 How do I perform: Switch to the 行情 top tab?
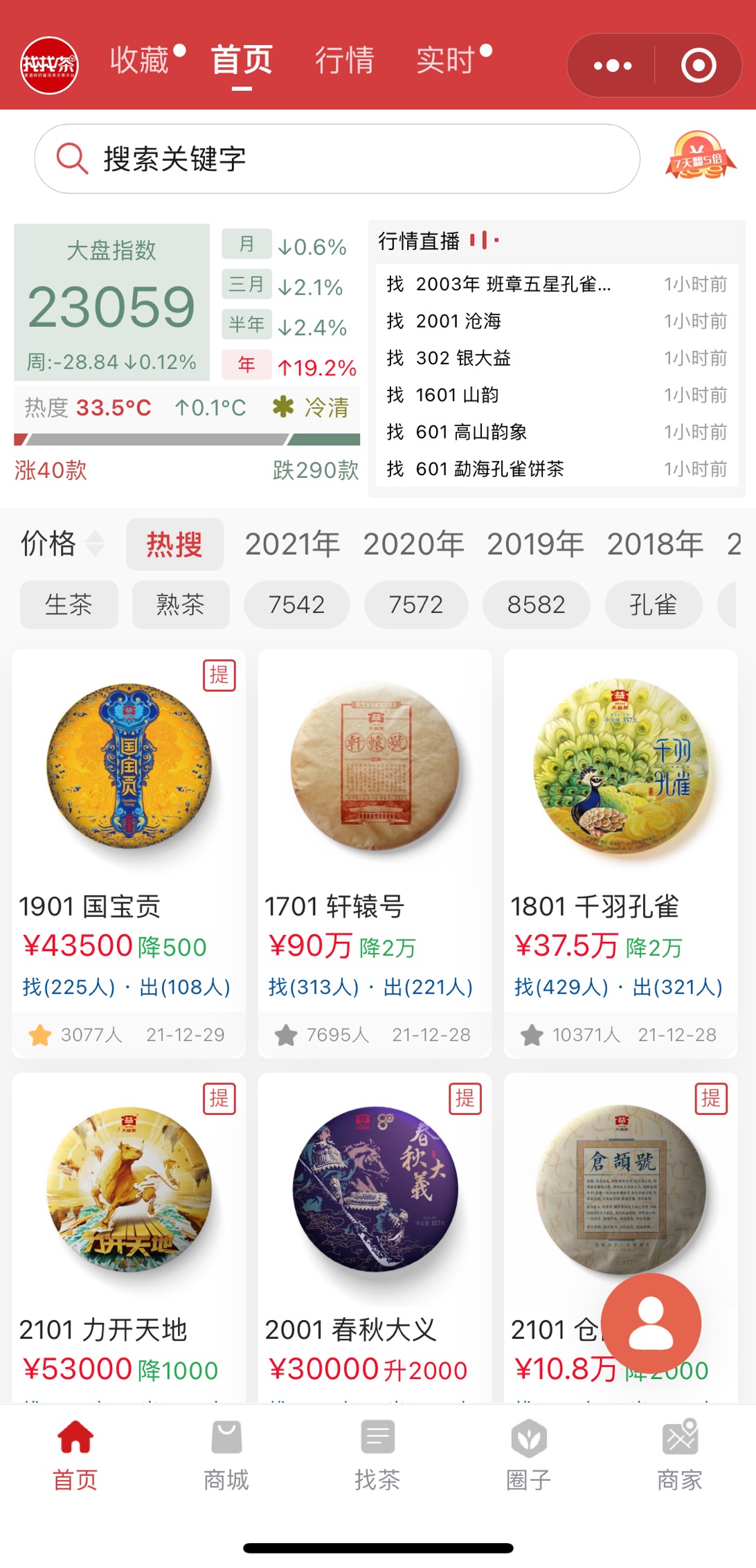click(x=344, y=60)
